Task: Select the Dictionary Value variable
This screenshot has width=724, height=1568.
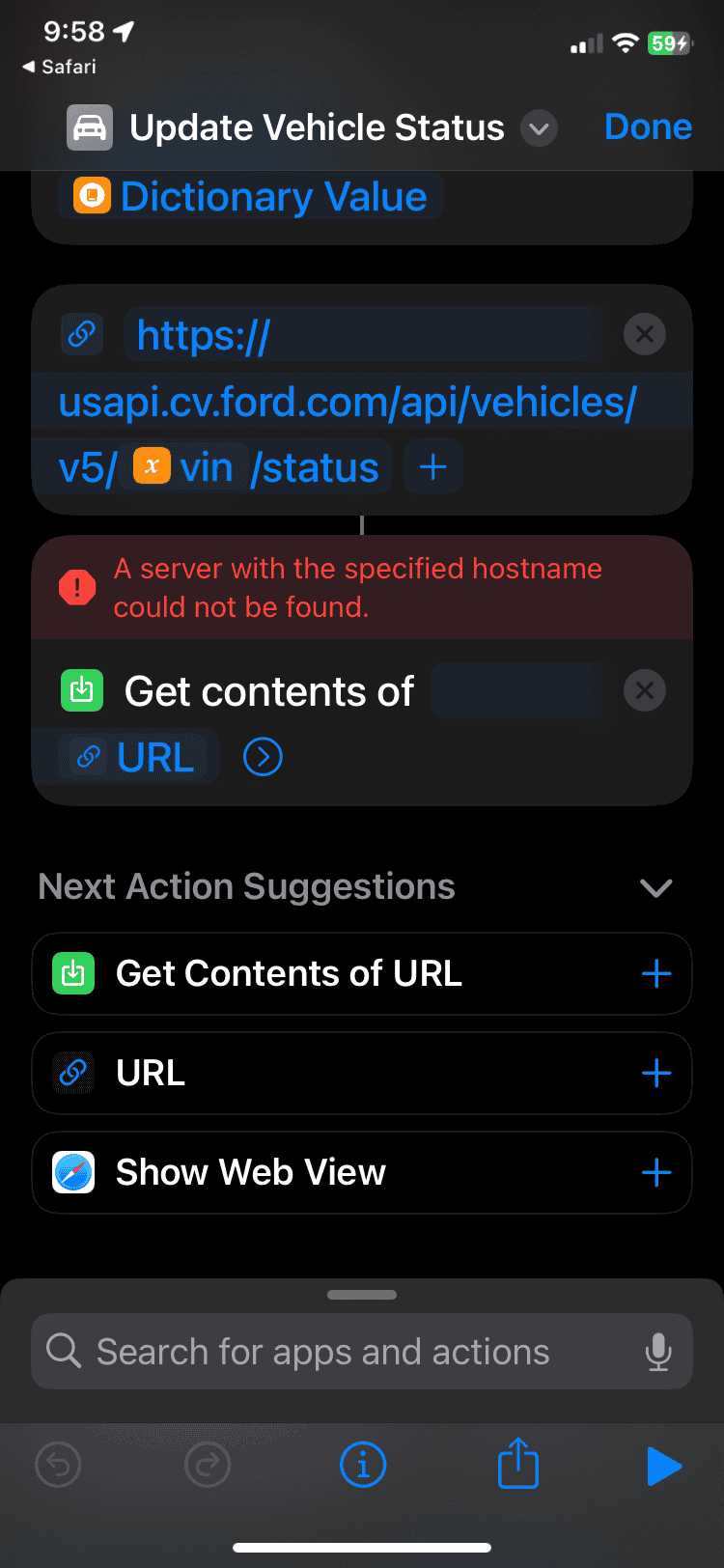Action: 251,197
